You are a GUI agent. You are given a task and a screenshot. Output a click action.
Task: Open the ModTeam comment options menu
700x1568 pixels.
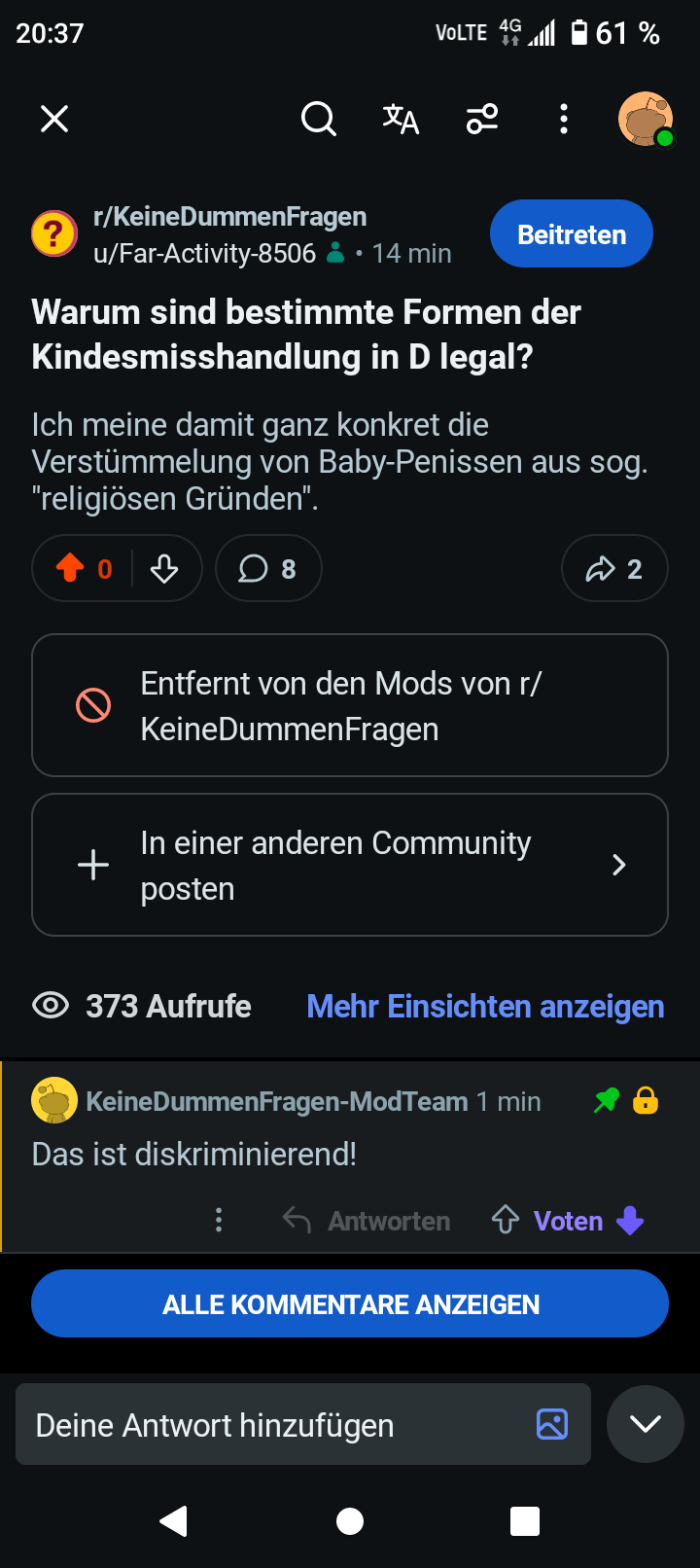pyautogui.click(x=219, y=1221)
